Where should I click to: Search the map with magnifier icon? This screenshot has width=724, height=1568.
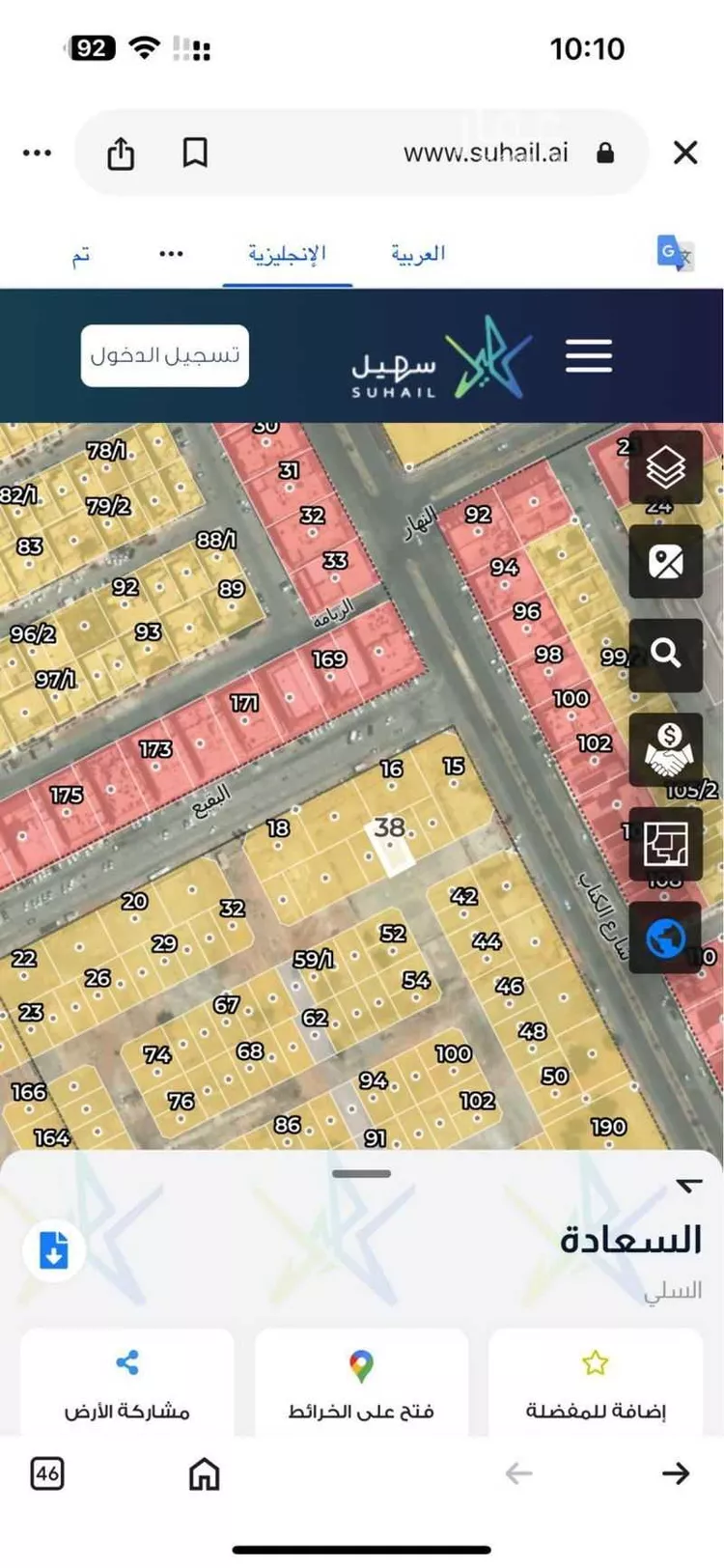(665, 655)
